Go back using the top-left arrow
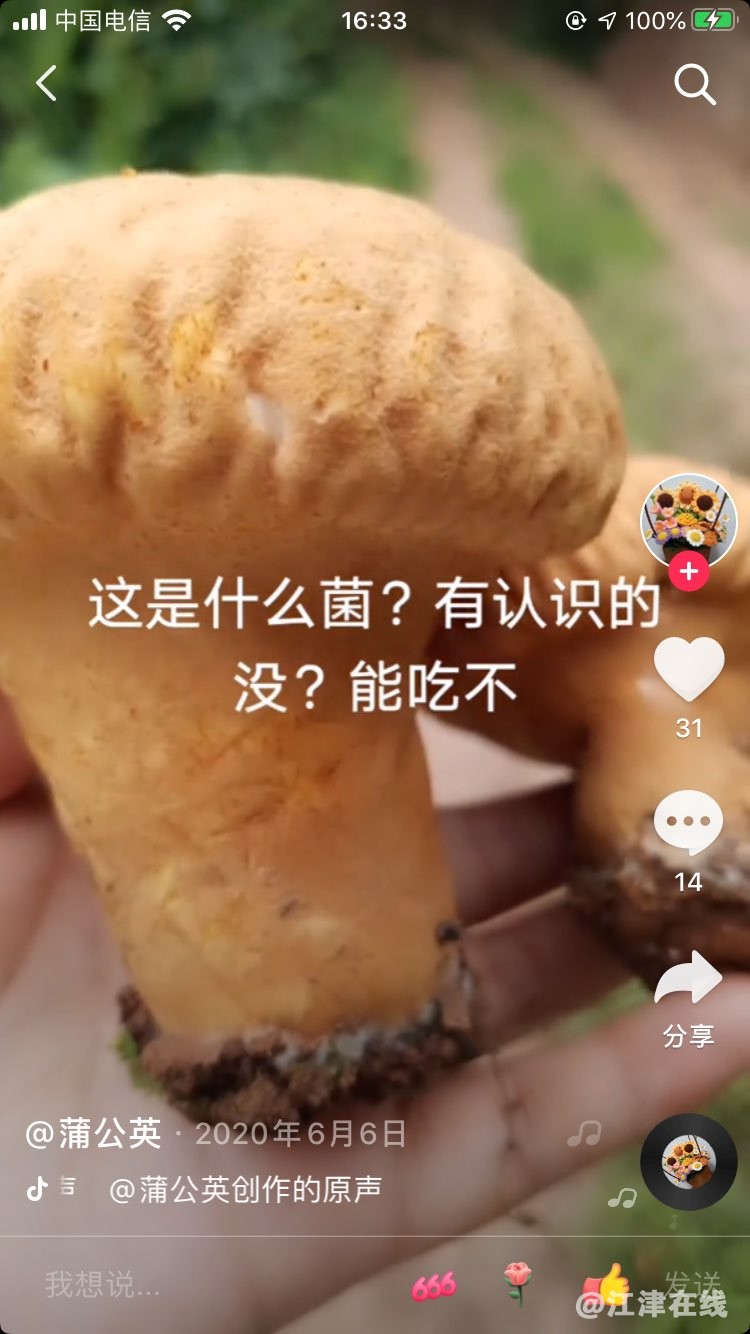The height and width of the screenshot is (1334, 750). pyautogui.click(x=46, y=83)
